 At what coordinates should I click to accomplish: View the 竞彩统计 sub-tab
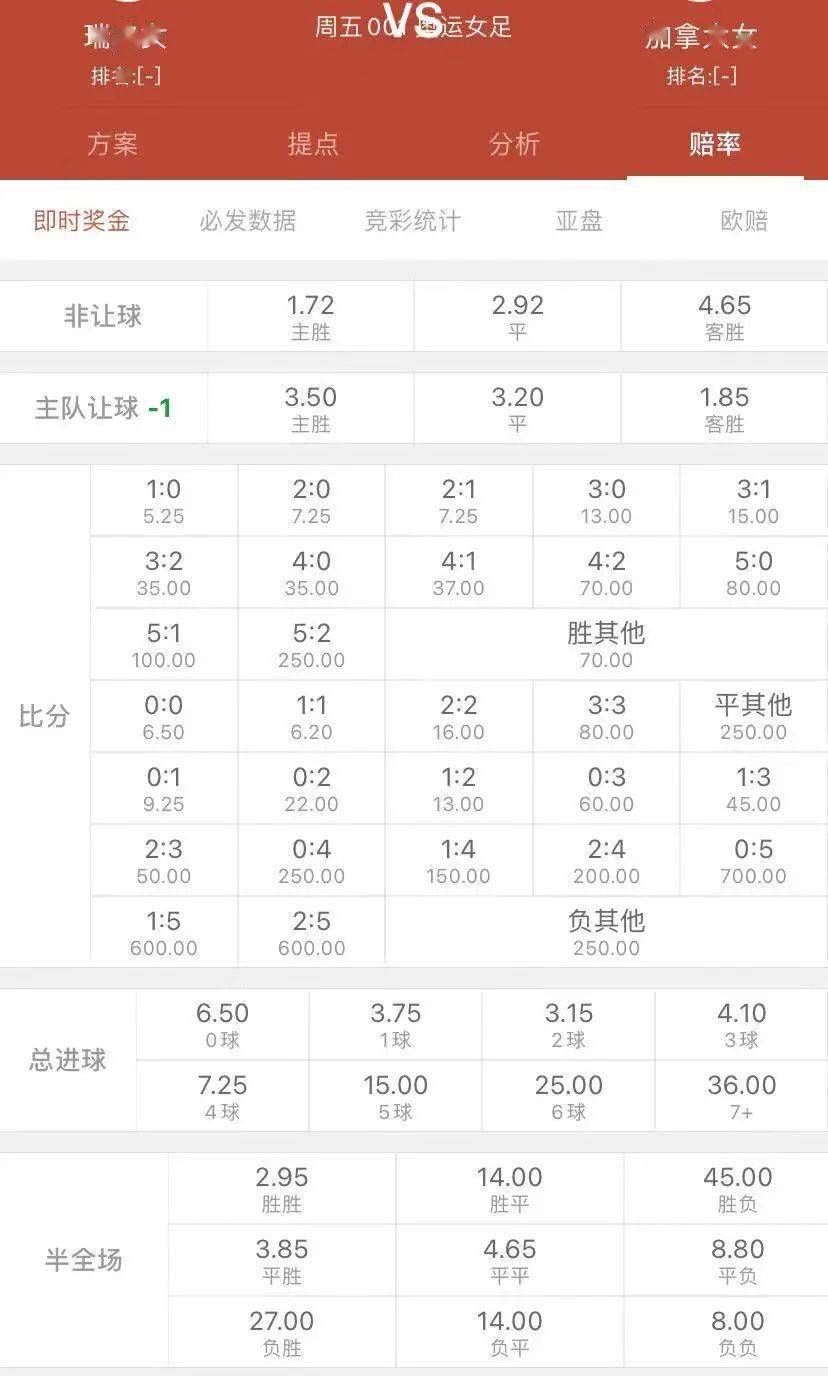click(413, 221)
